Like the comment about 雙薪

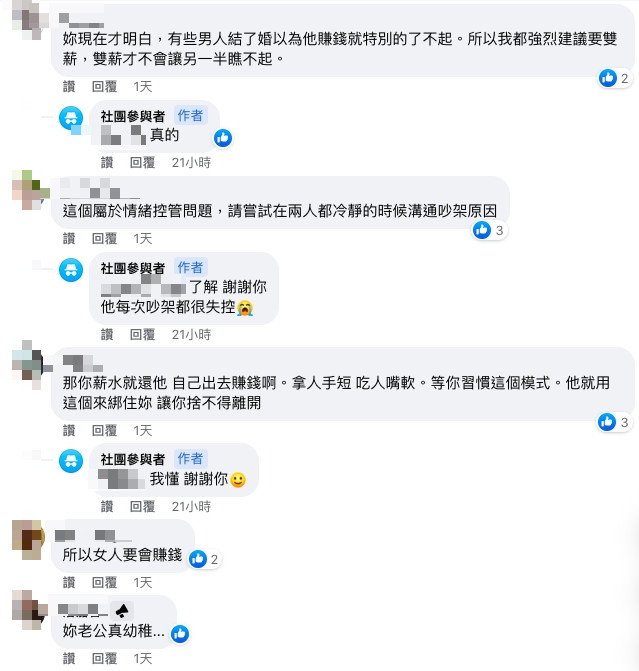coord(69,87)
